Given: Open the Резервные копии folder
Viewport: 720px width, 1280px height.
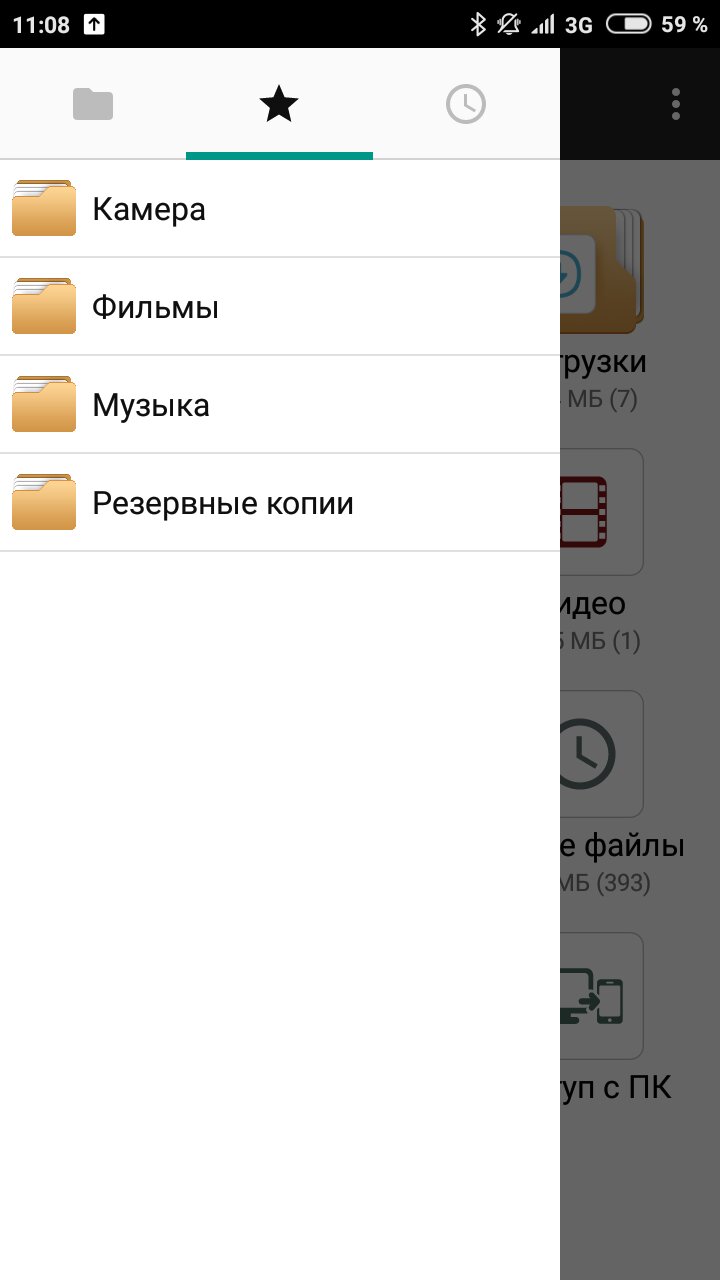Looking at the screenshot, I should coord(279,503).
